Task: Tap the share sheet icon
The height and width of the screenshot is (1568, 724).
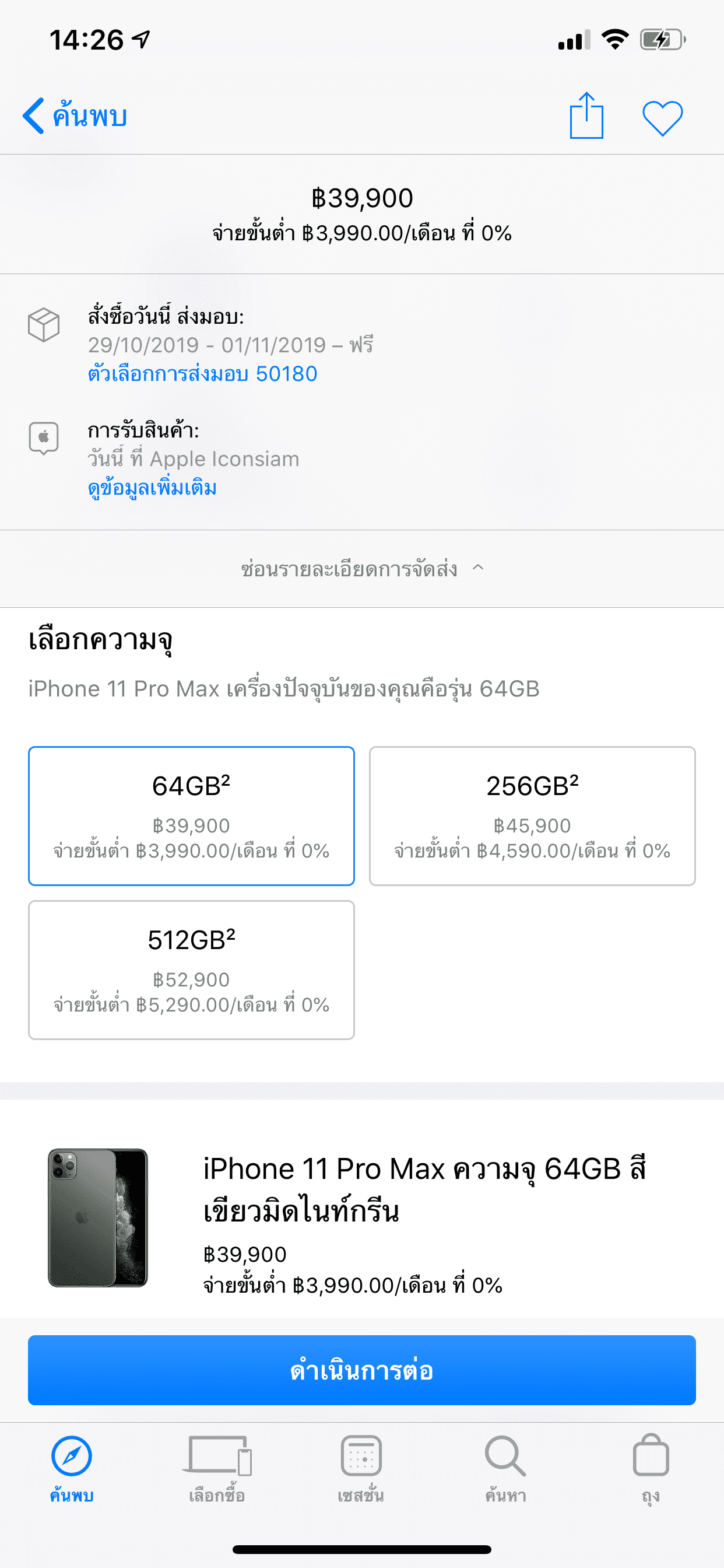Action: pos(586,116)
